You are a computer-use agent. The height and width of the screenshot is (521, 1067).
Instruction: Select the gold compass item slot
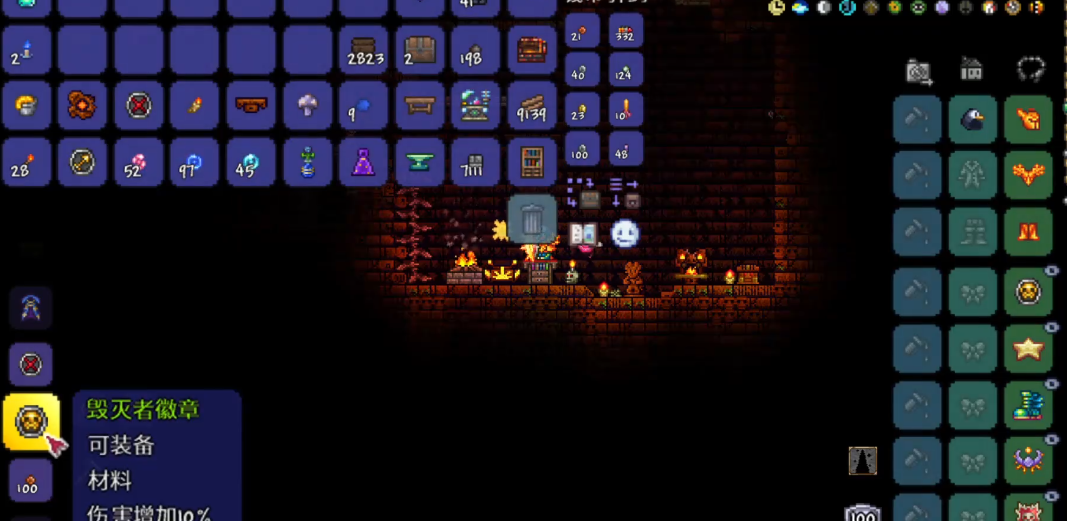click(x=82, y=161)
